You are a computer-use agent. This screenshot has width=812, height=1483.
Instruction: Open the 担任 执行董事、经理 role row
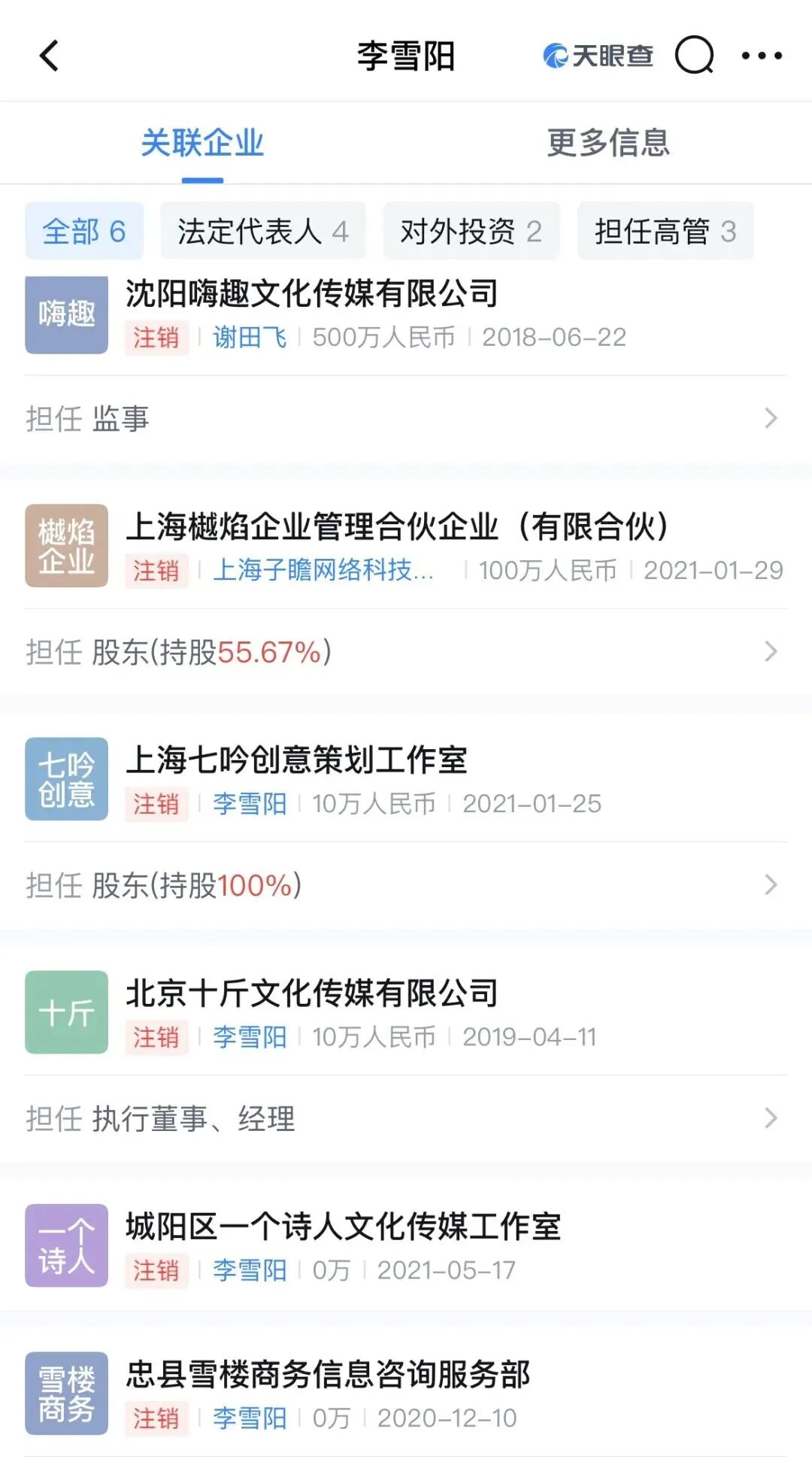(404, 1118)
